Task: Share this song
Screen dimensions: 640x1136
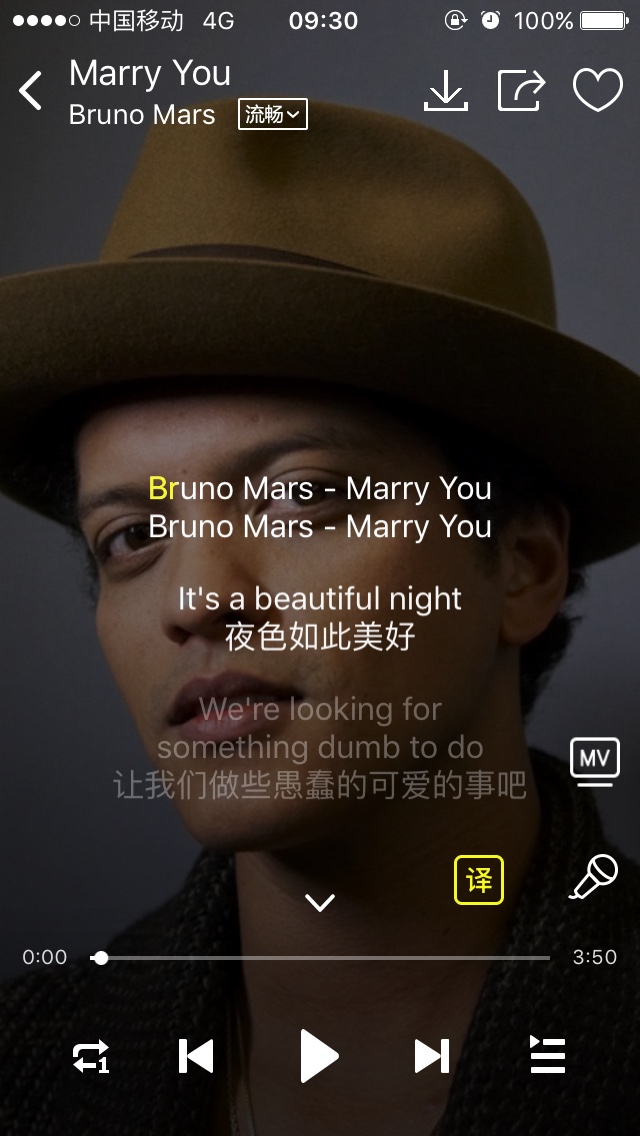Action: [x=521, y=91]
